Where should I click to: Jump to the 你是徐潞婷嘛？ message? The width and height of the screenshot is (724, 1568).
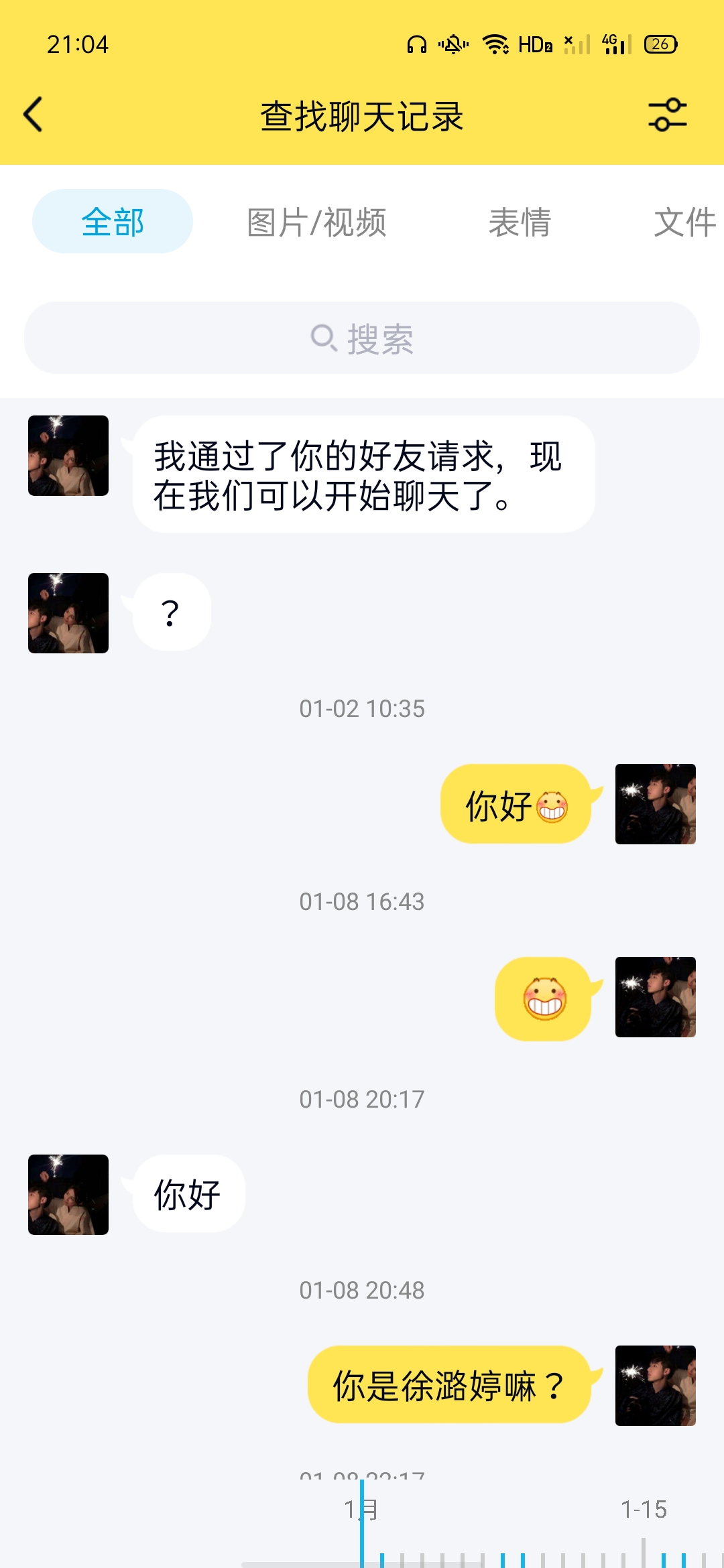point(448,1385)
